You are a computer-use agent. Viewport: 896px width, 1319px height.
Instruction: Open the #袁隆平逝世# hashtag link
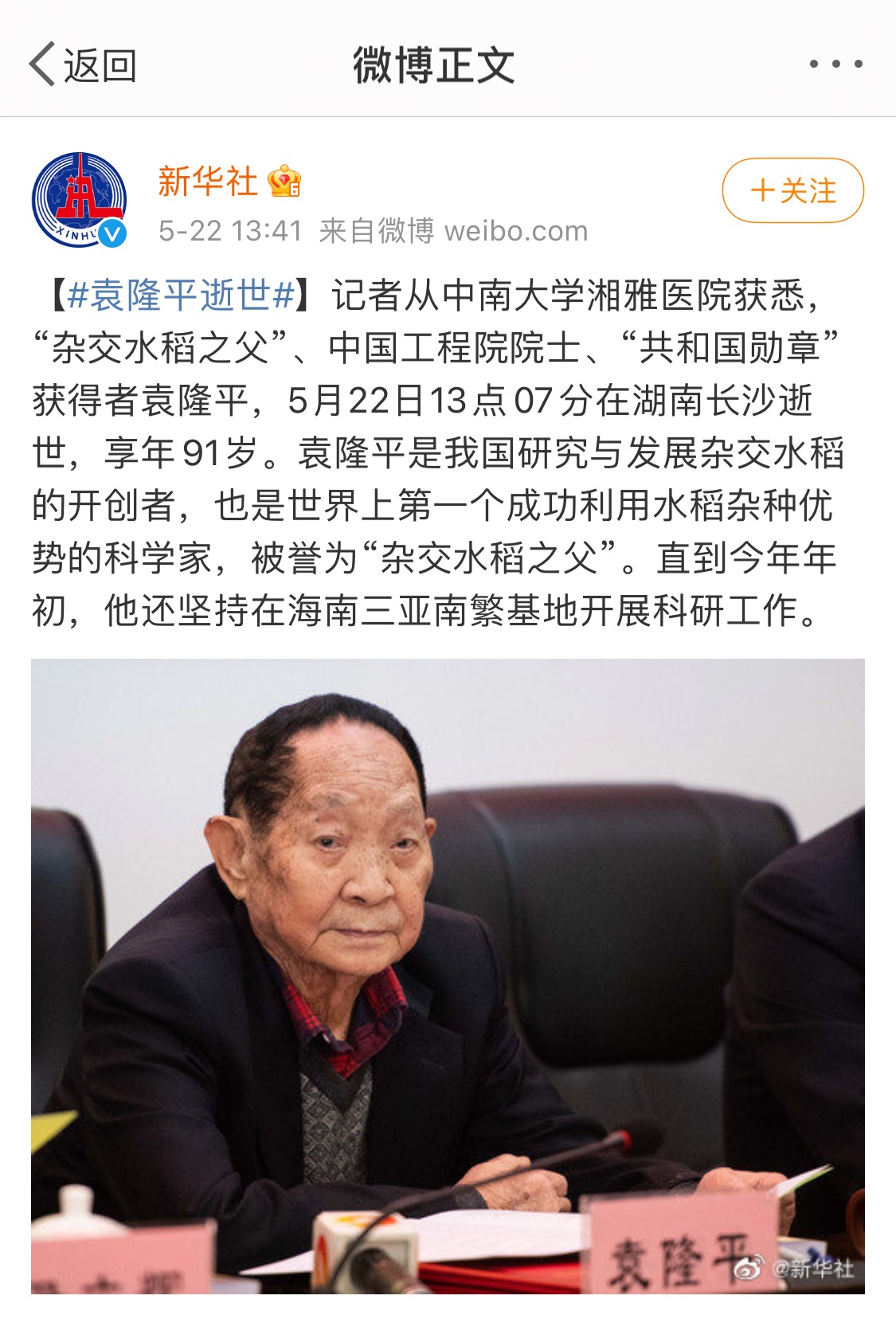click(x=182, y=295)
